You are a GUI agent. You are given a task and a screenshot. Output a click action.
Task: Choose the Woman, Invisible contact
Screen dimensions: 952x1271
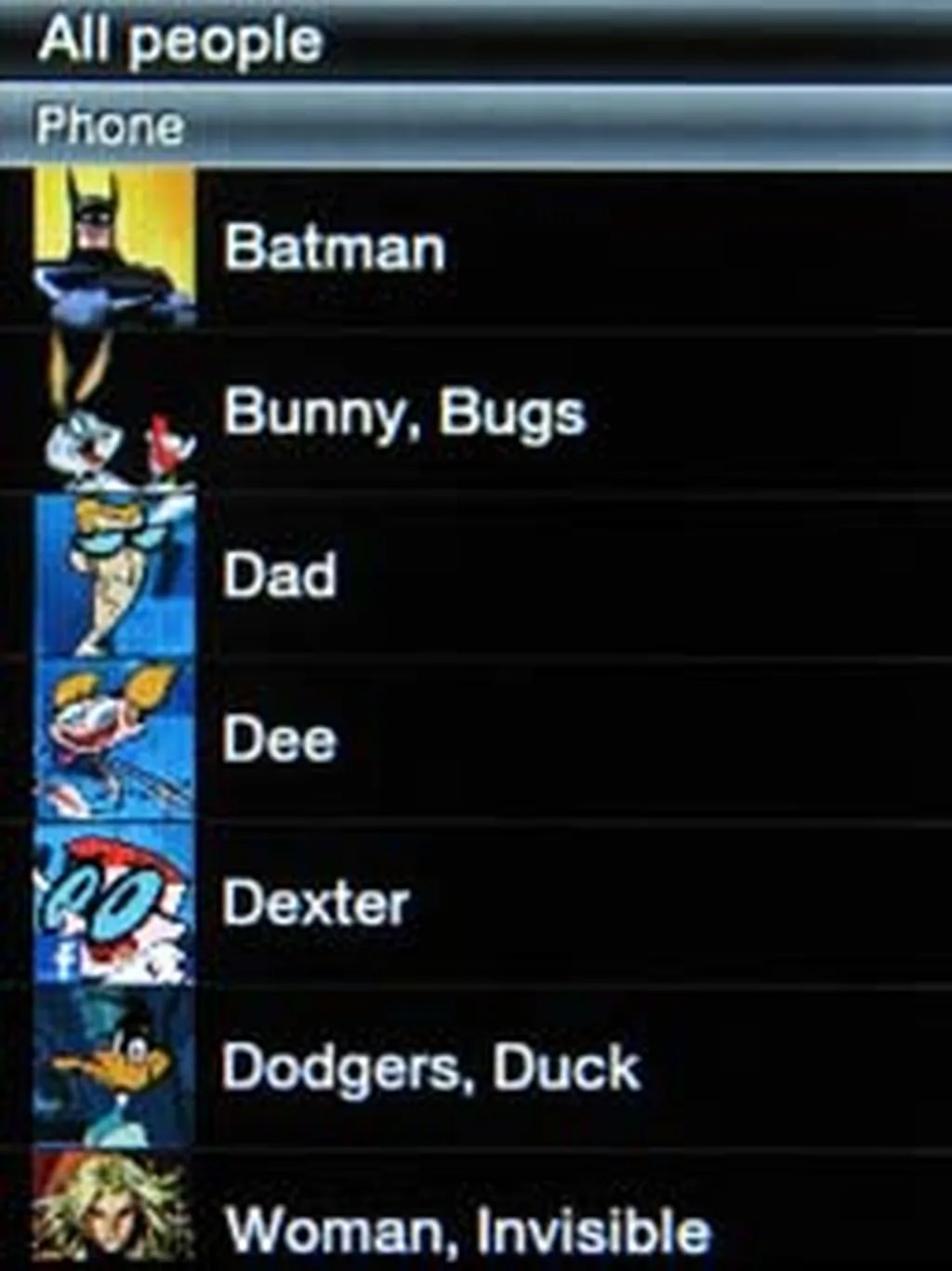coord(468,1229)
